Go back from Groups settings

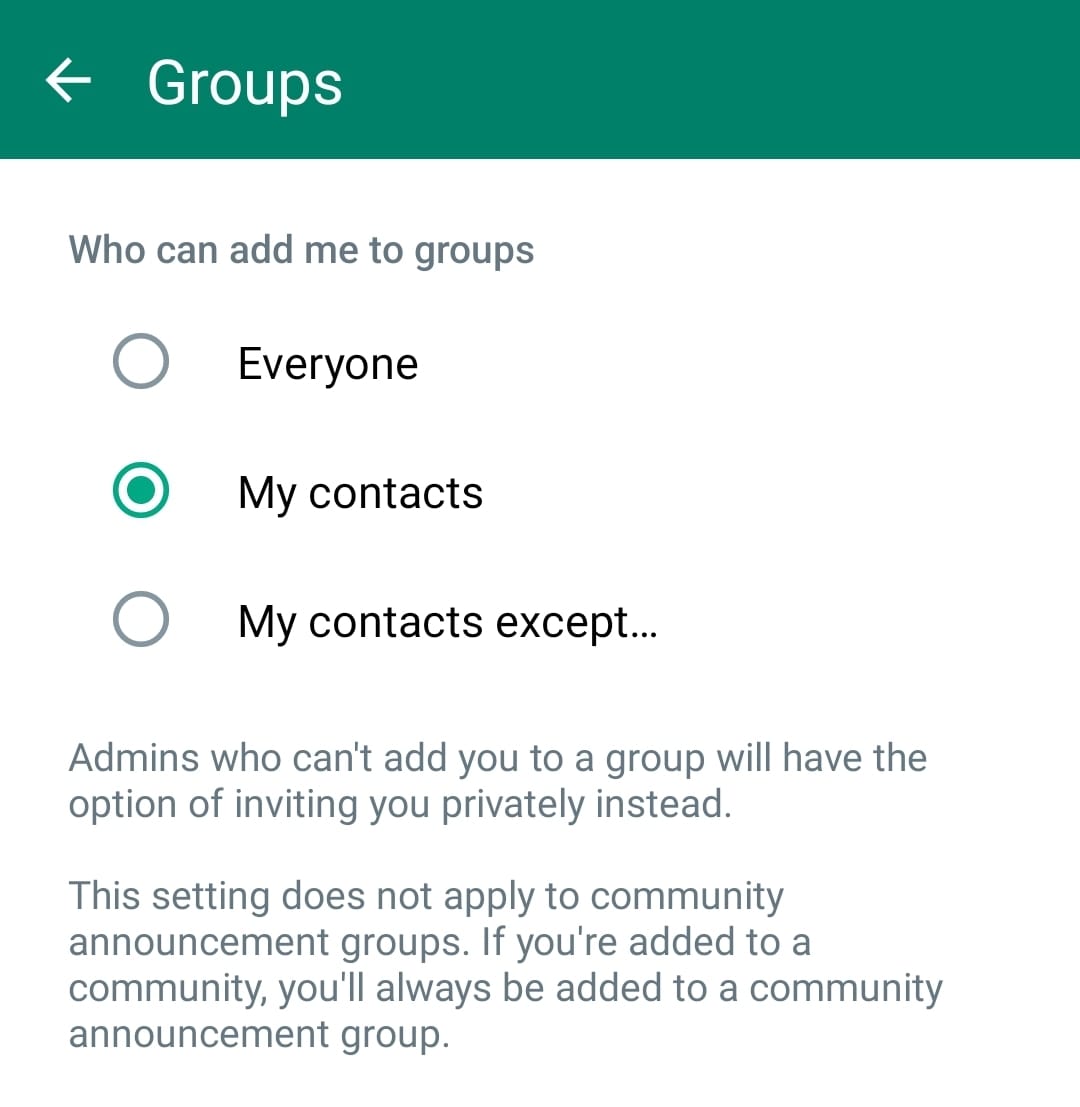[x=69, y=81]
